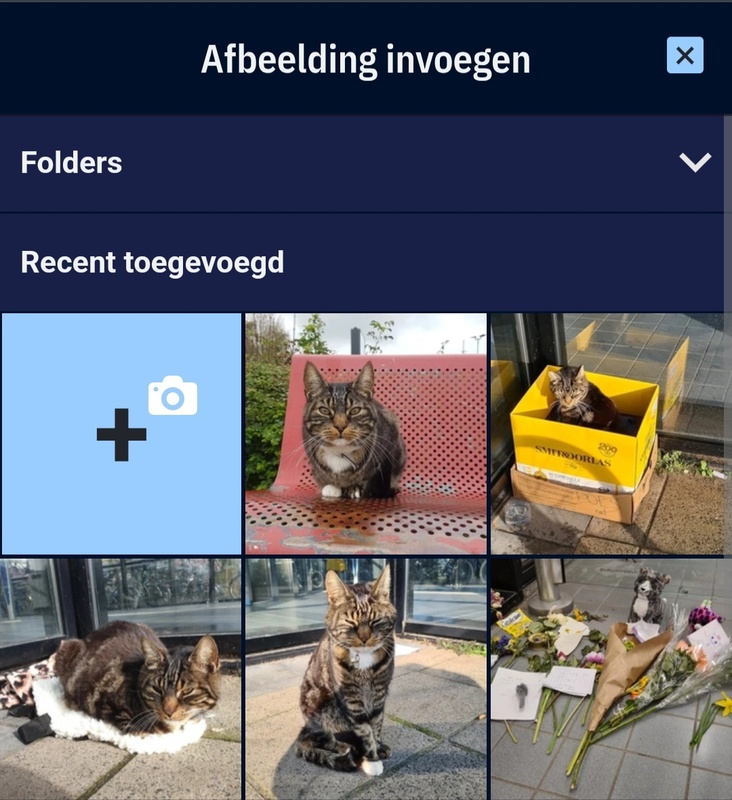This screenshot has width=732, height=800.
Task: Close the Afbeelding invoegen dialog
Action: click(685, 56)
